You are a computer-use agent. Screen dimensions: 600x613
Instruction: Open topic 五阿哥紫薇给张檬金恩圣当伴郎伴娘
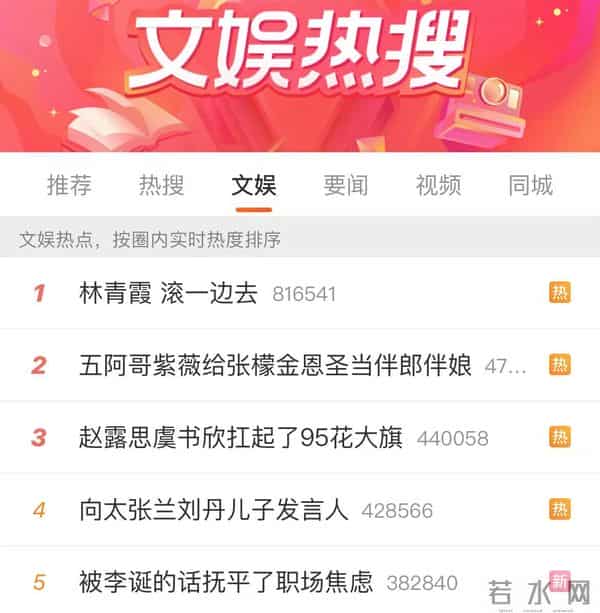[275, 365]
